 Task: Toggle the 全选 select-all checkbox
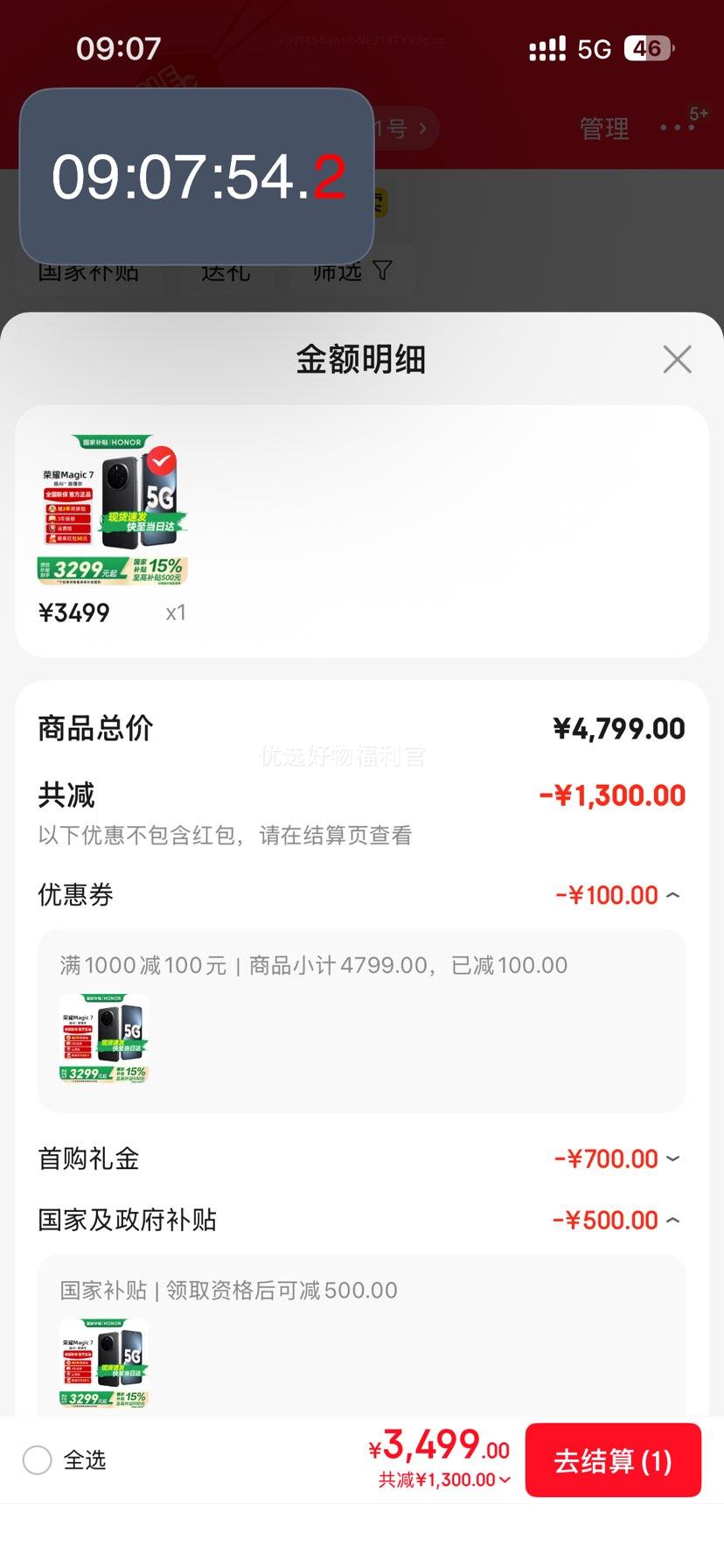tap(38, 1459)
